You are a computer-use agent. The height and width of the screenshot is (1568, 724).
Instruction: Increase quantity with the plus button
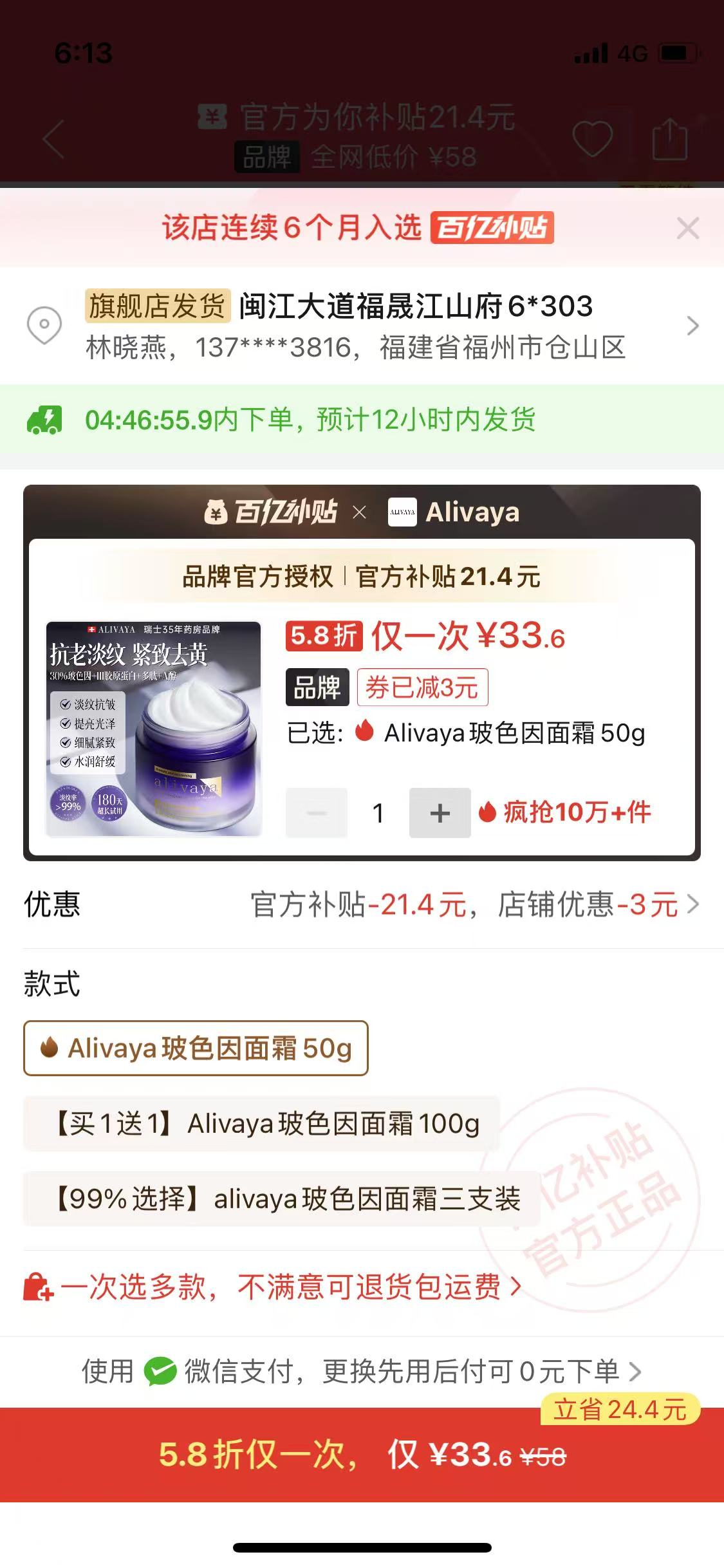(x=440, y=813)
